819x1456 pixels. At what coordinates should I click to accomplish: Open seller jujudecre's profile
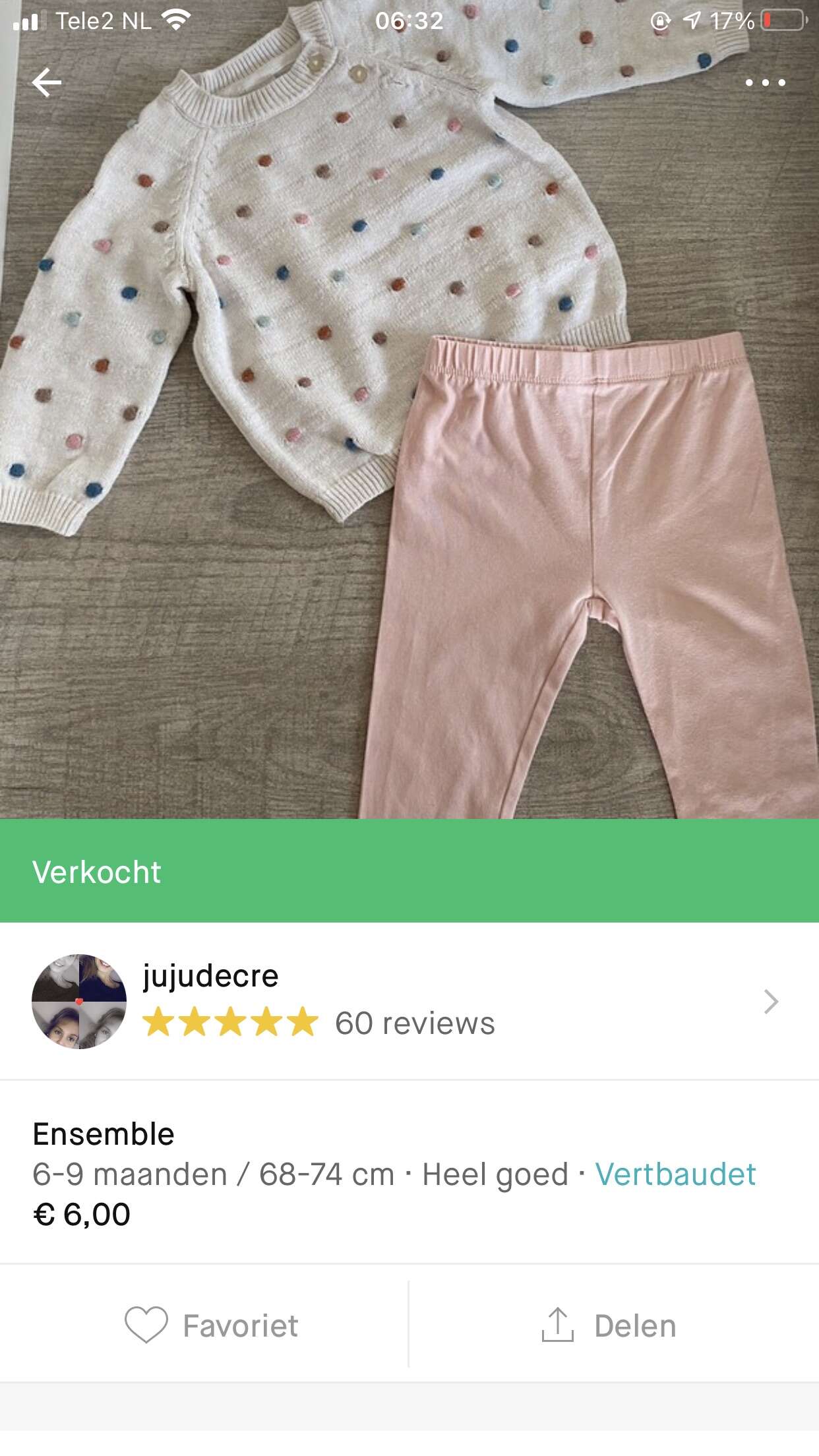(409, 1001)
